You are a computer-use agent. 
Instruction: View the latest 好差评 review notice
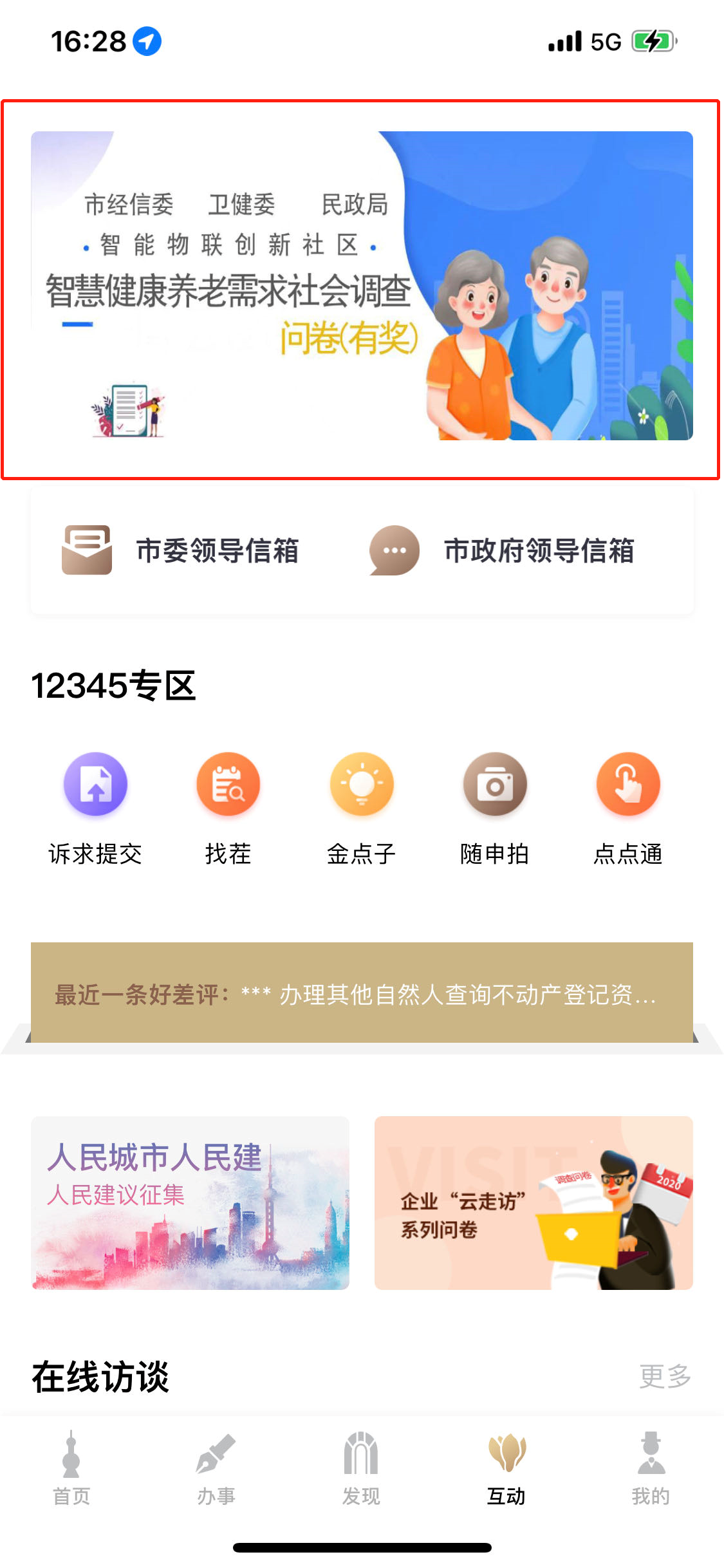click(362, 994)
